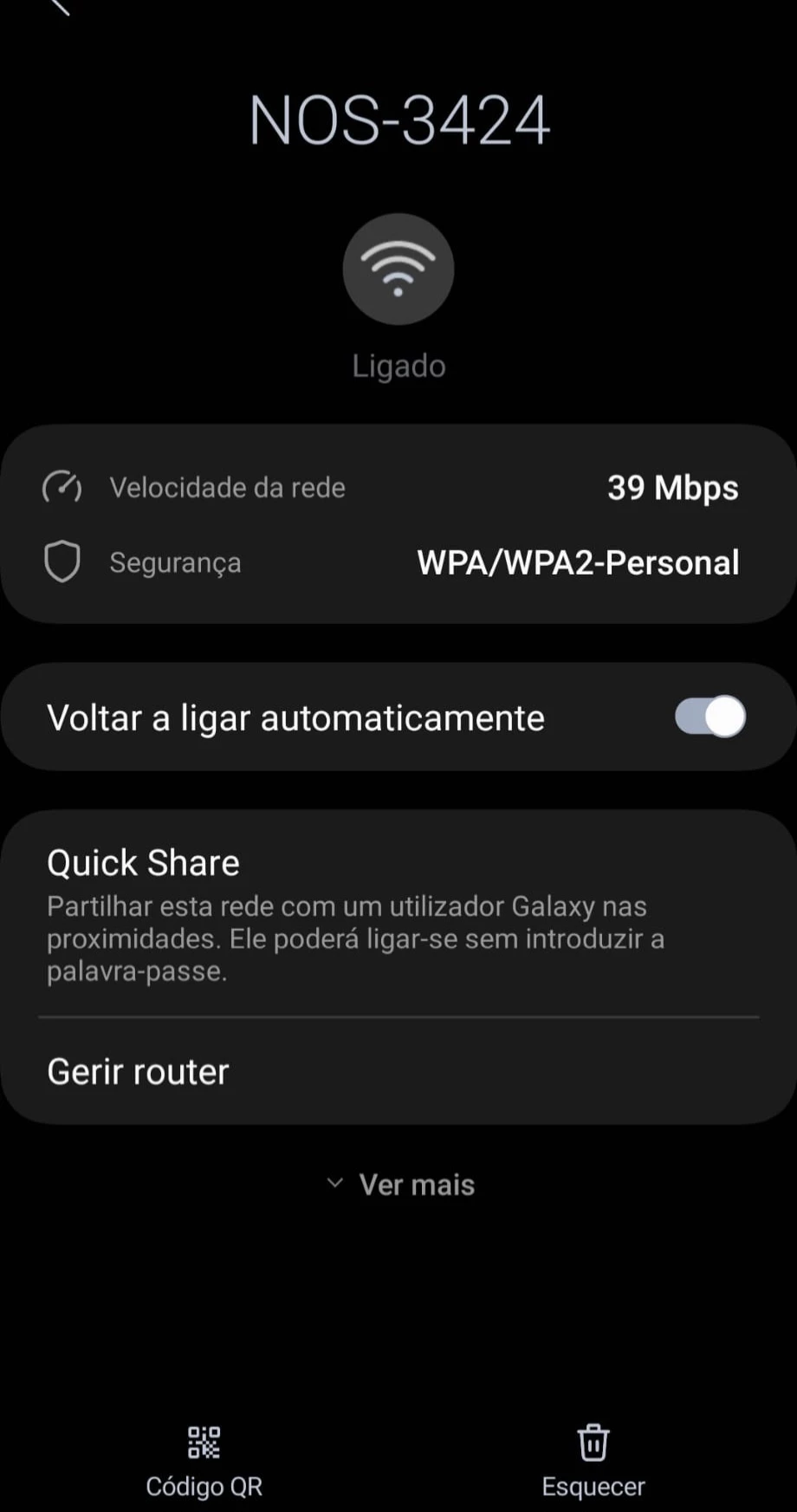
Task: Show the Código QR for this network
Action: click(x=204, y=1460)
